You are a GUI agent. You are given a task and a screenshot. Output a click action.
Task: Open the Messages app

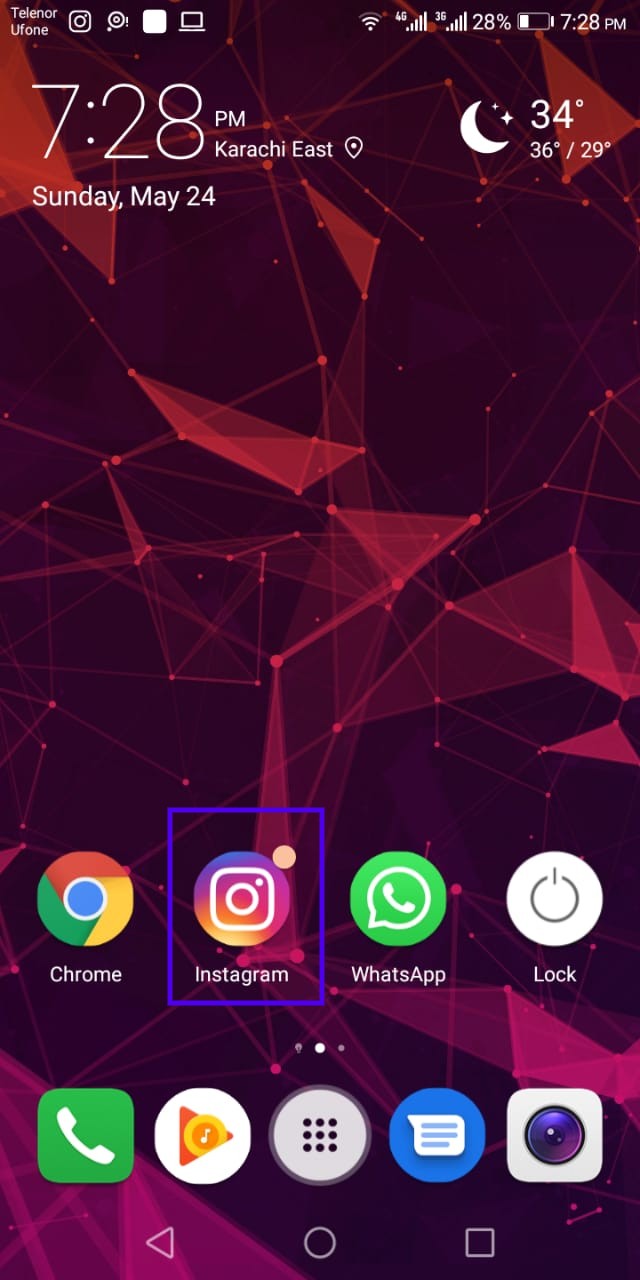437,1135
